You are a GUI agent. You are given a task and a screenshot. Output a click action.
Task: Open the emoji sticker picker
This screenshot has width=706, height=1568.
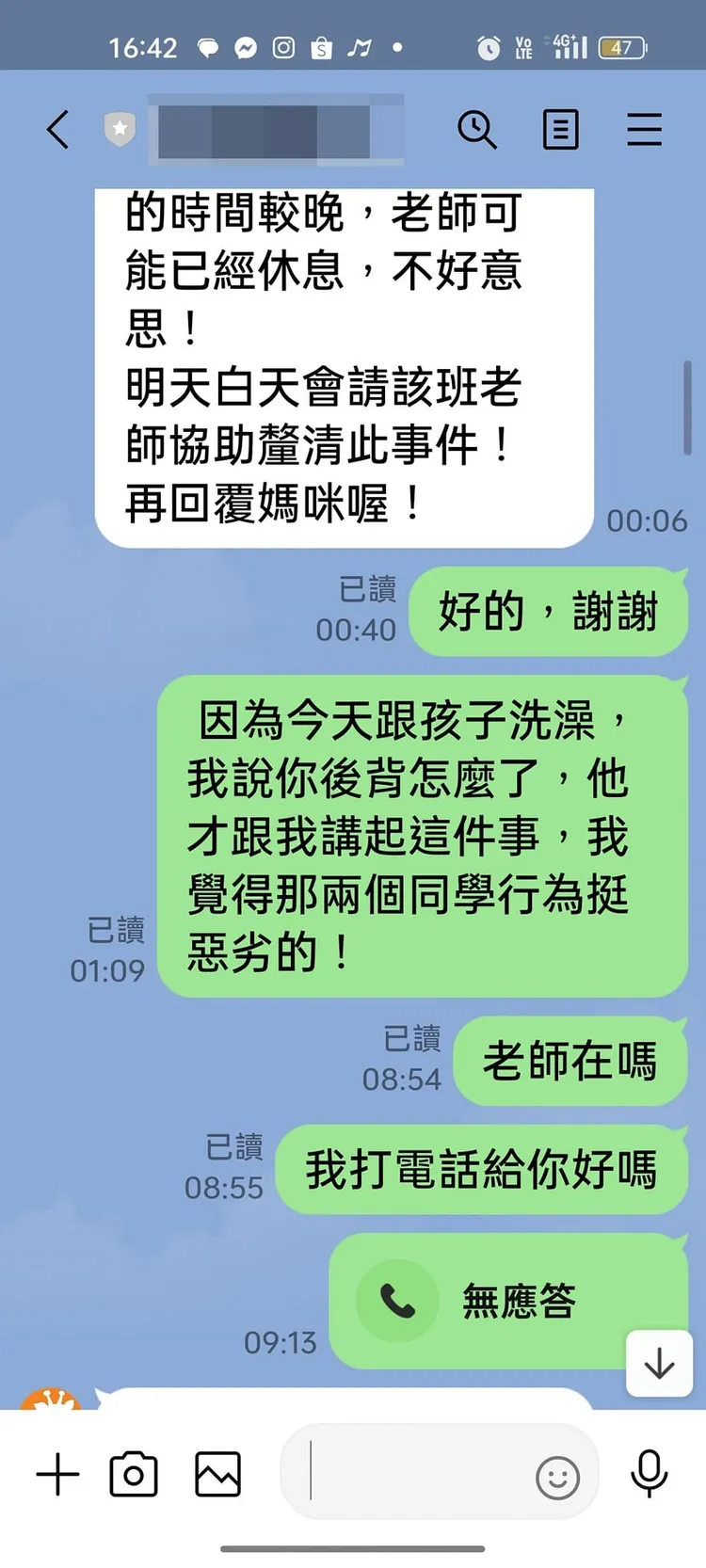(557, 1478)
